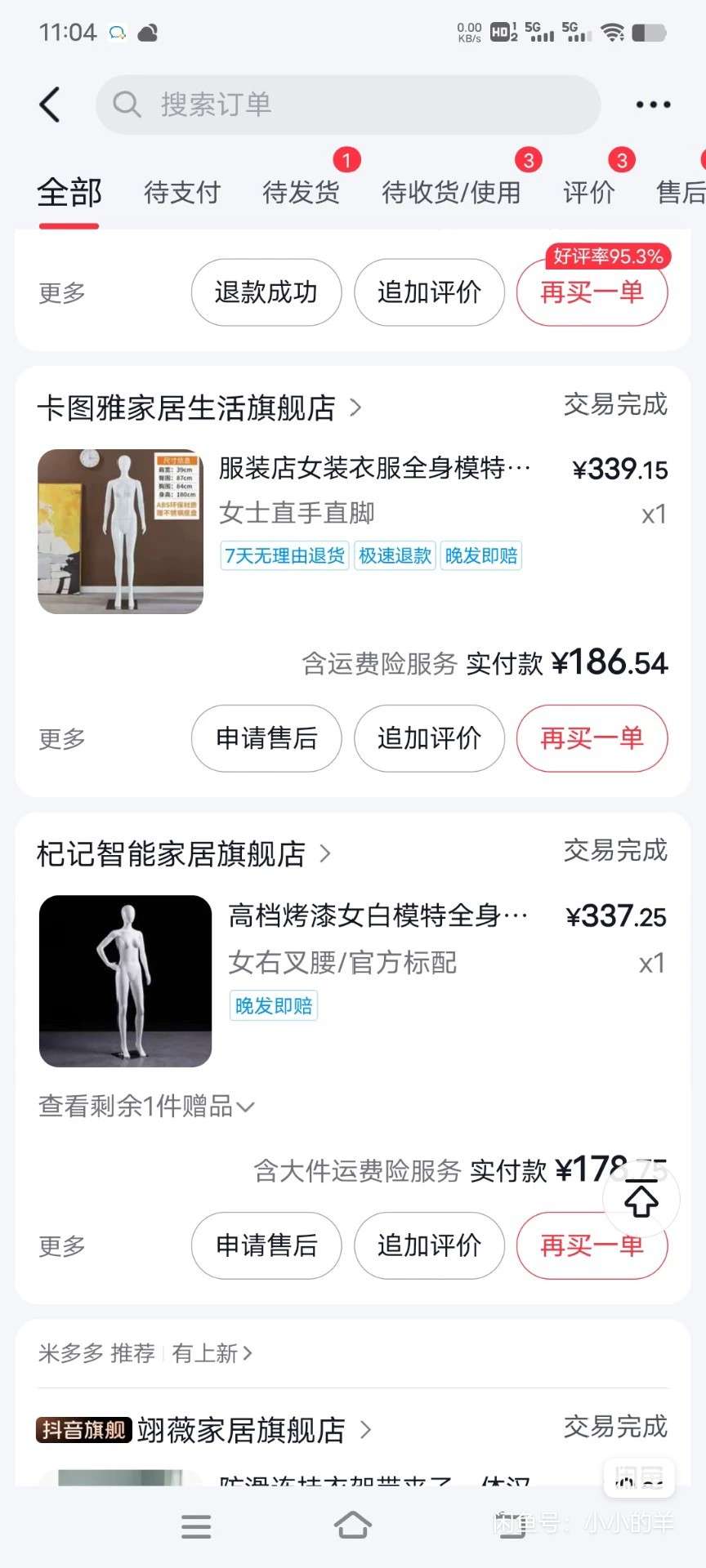
Task: Open the three-dot overflow menu
Action: click(653, 105)
